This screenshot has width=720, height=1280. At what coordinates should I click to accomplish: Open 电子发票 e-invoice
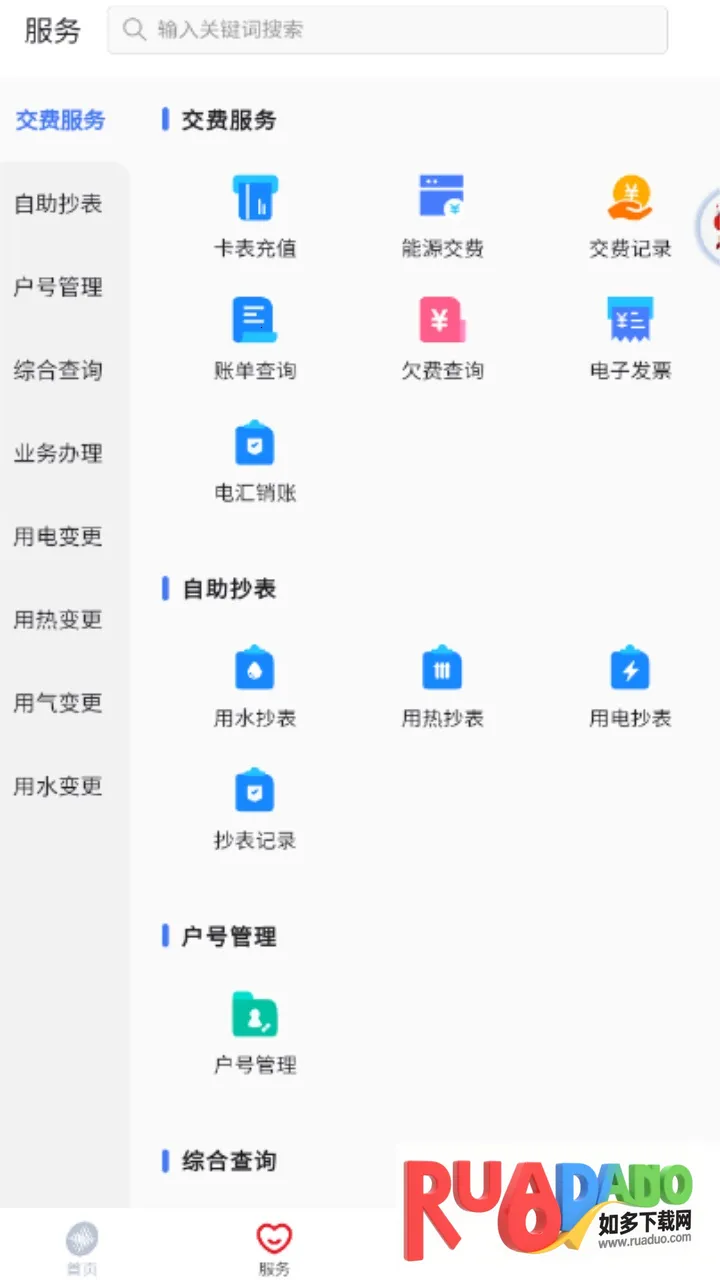pos(630,337)
